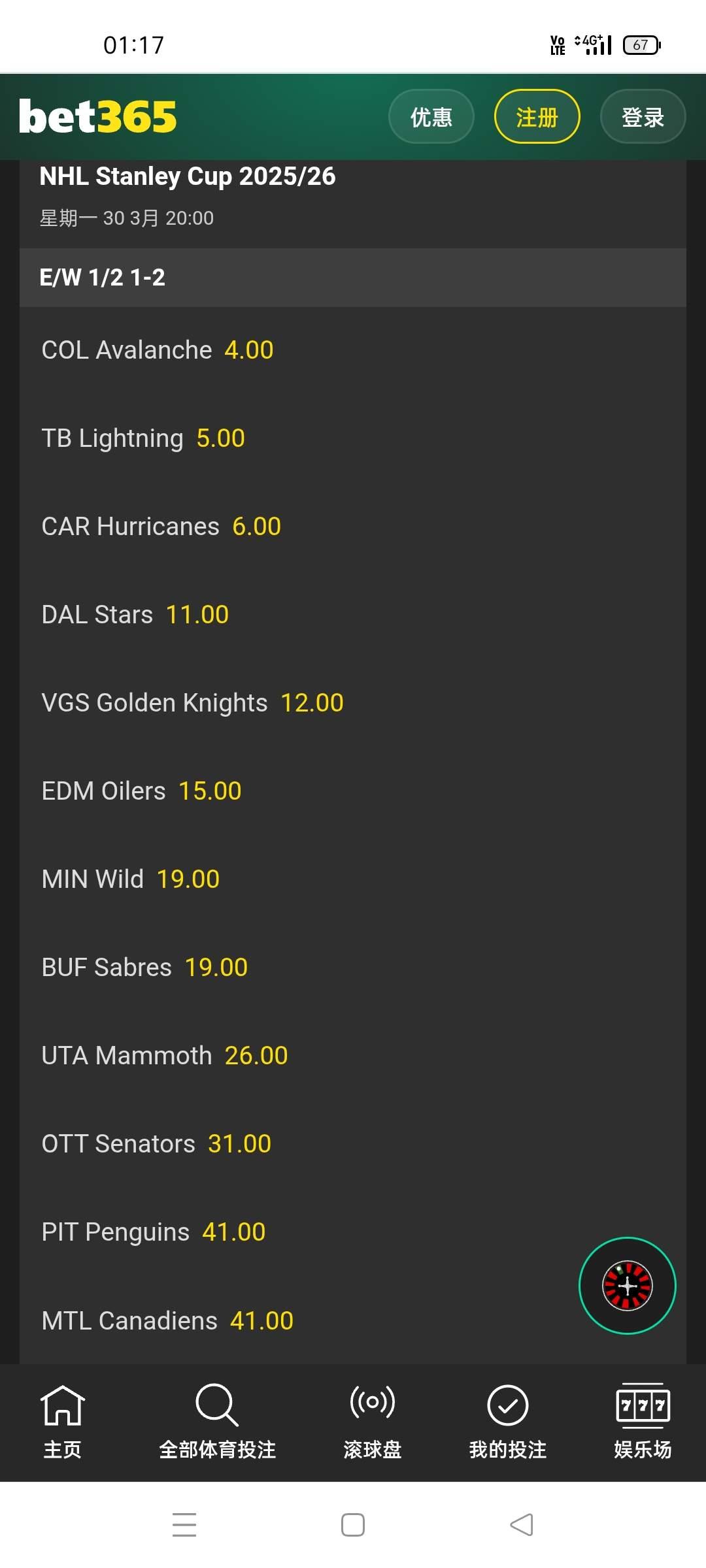Image resolution: width=706 pixels, height=1568 pixels.
Task: Open the floating roulette casino button
Action: (628, 1286)
